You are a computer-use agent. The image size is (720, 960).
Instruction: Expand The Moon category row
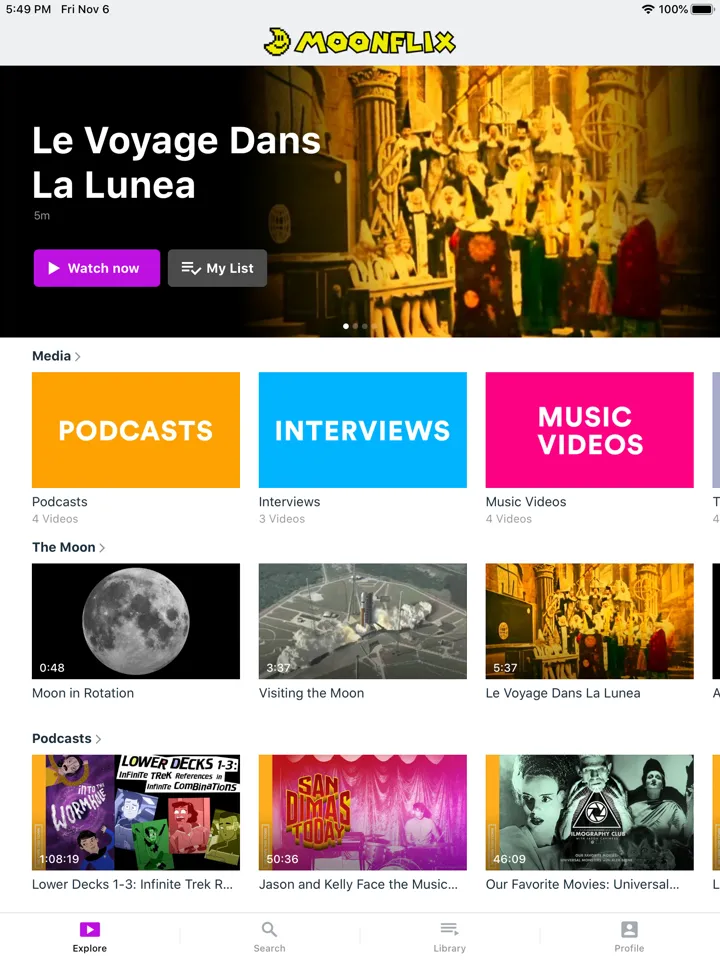[x=65, y=547]
